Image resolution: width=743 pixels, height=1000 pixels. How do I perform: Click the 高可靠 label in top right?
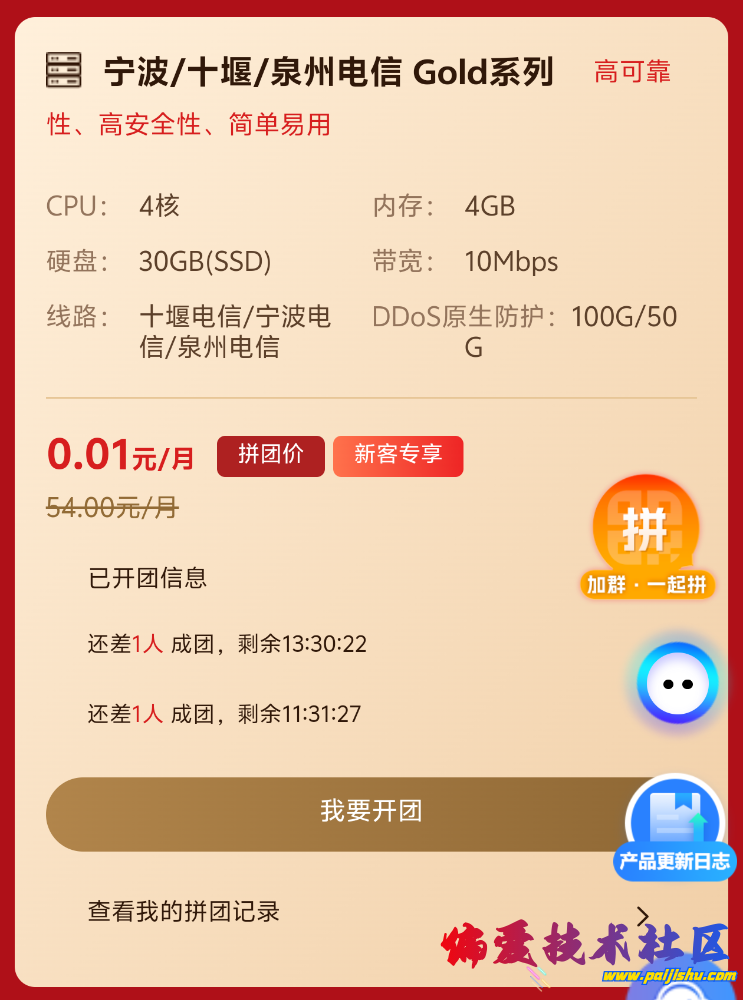632,72
